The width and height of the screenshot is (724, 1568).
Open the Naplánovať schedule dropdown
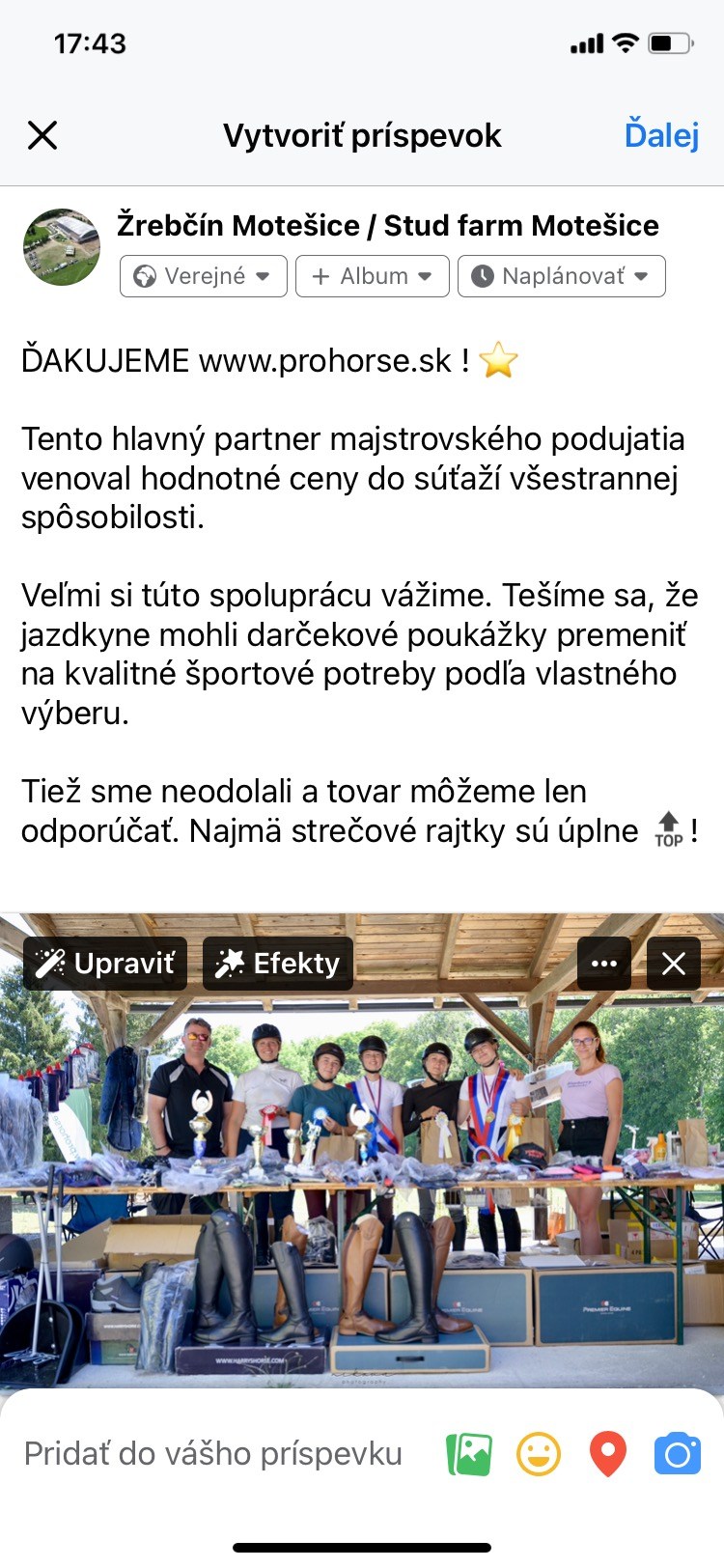click(562, 276)
